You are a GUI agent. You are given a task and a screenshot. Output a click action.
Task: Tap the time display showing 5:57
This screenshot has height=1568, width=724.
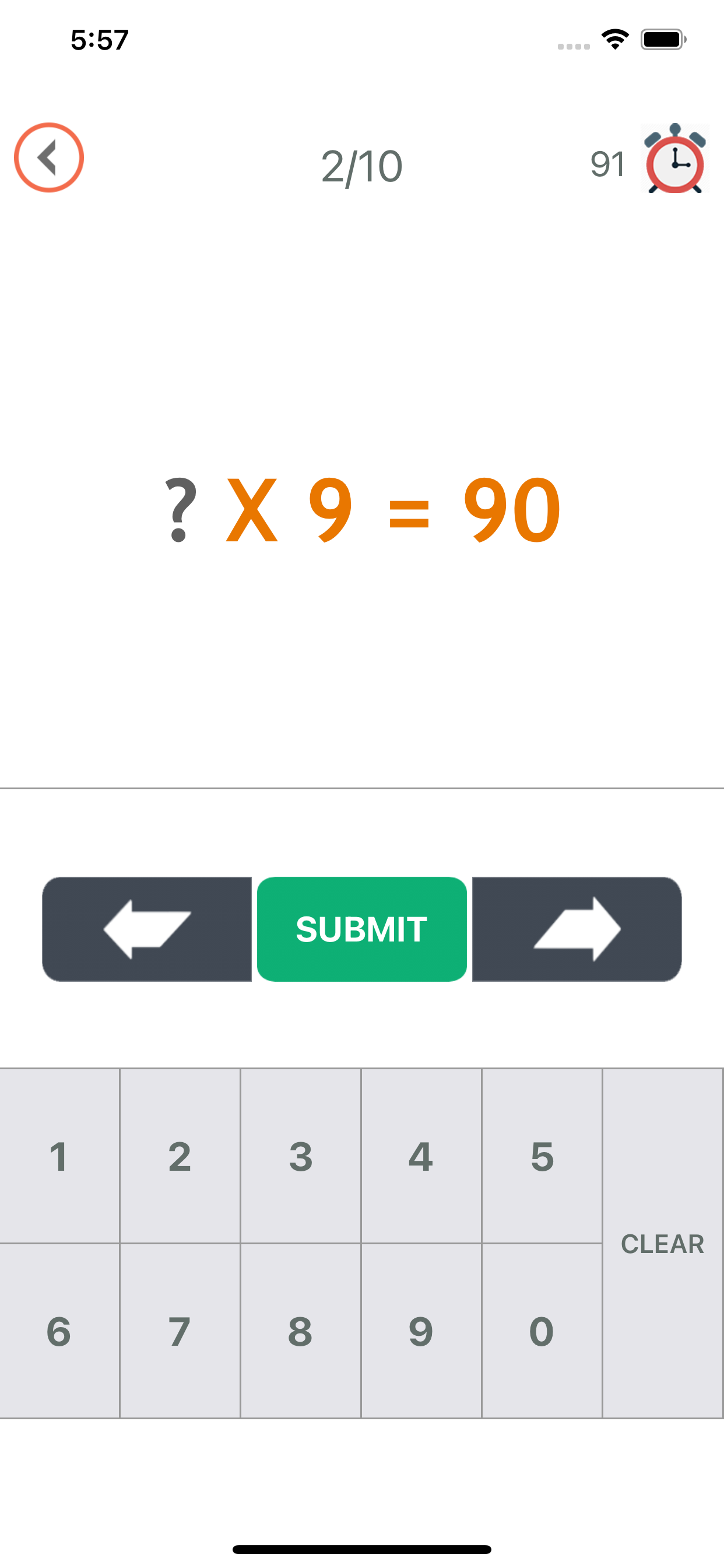pos(99,39)
